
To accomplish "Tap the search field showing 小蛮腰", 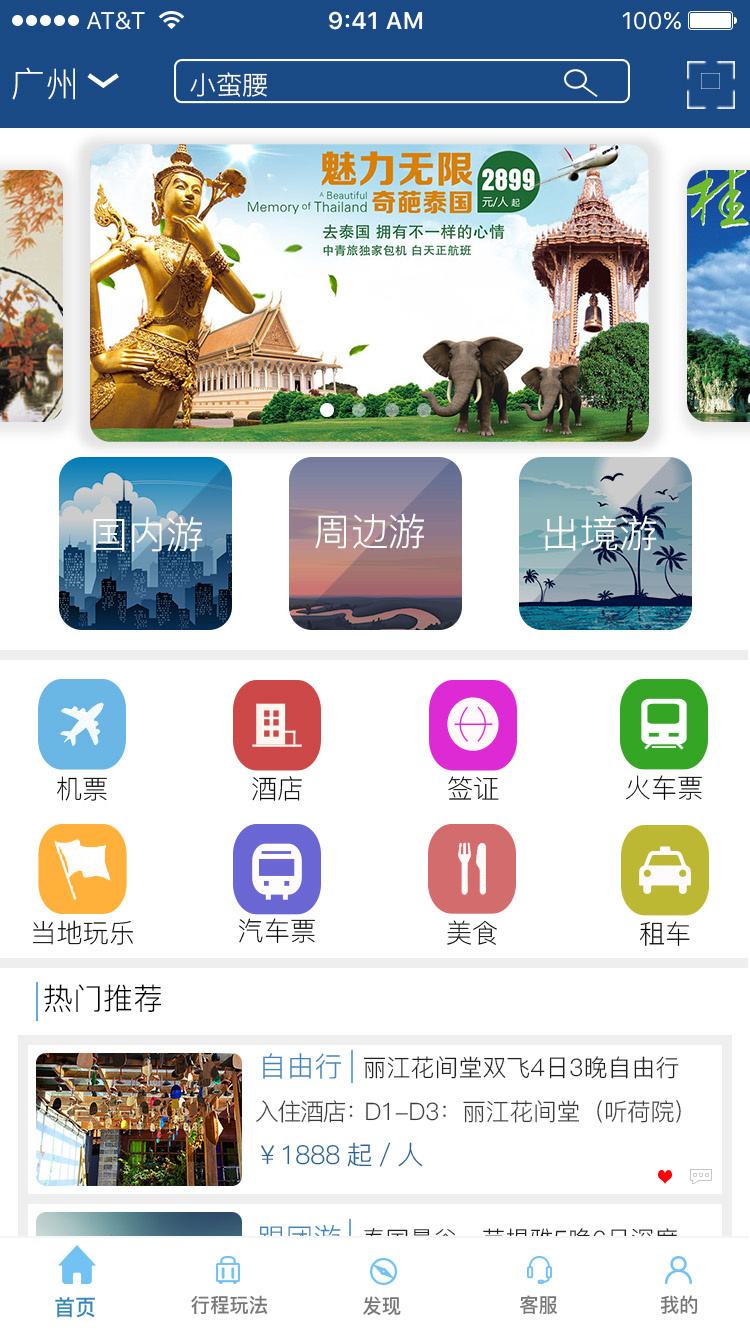I will pos(370,82).
